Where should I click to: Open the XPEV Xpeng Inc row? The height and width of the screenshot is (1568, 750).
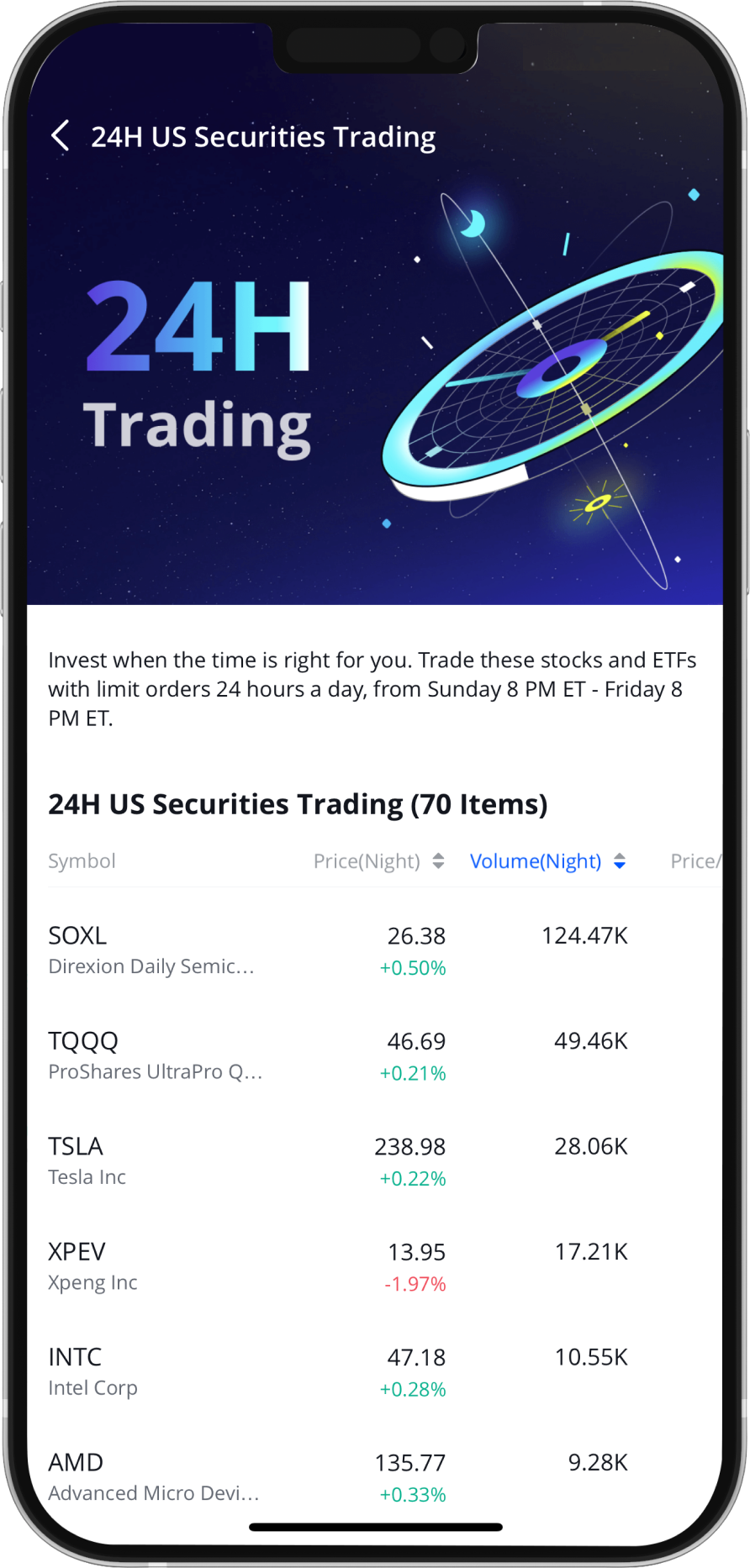(336, 1266)
